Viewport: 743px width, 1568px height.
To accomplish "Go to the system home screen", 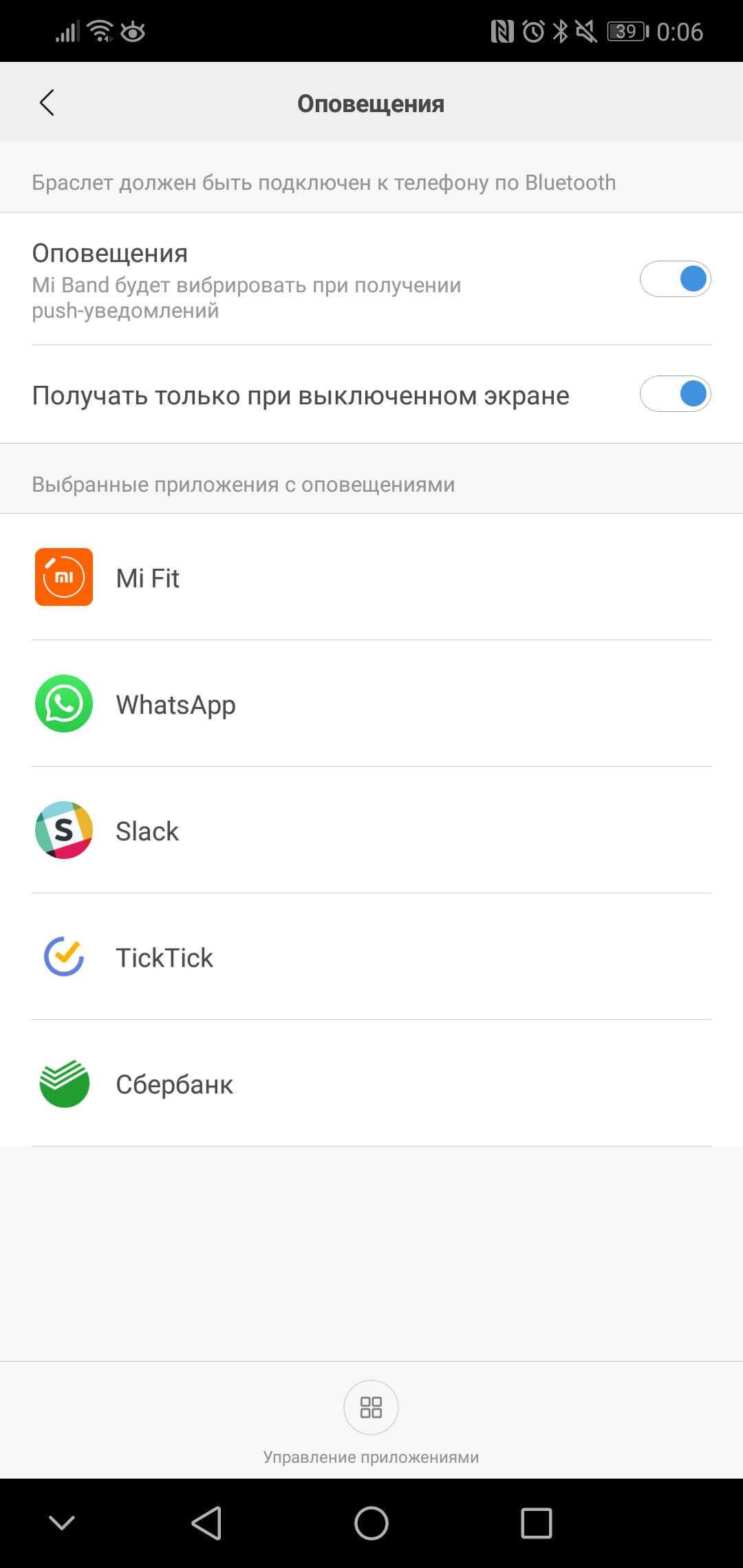I will pyautogui.click(x=371, y=1523).
